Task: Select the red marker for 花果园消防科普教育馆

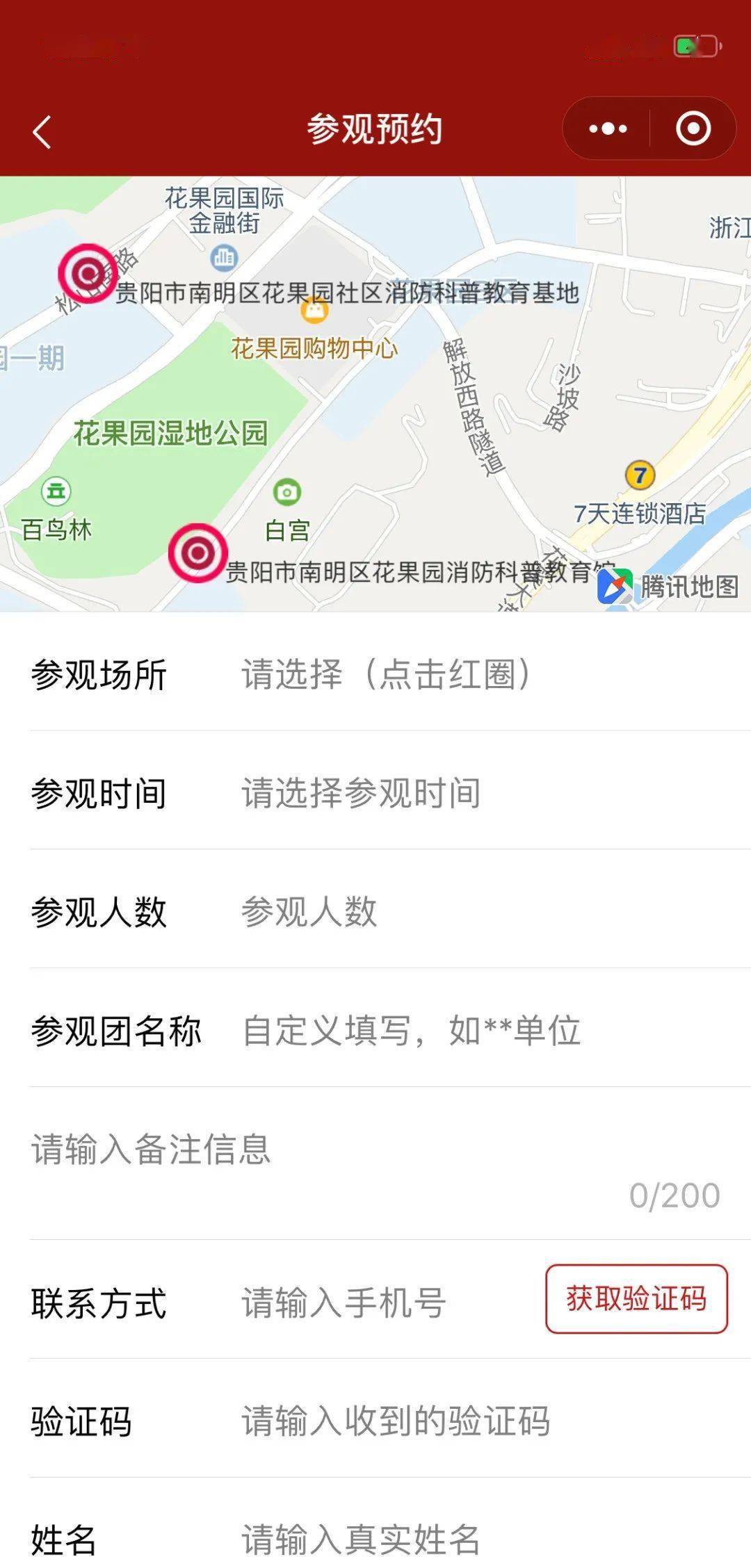Action: pyautogui.click(x=198, y=553)
